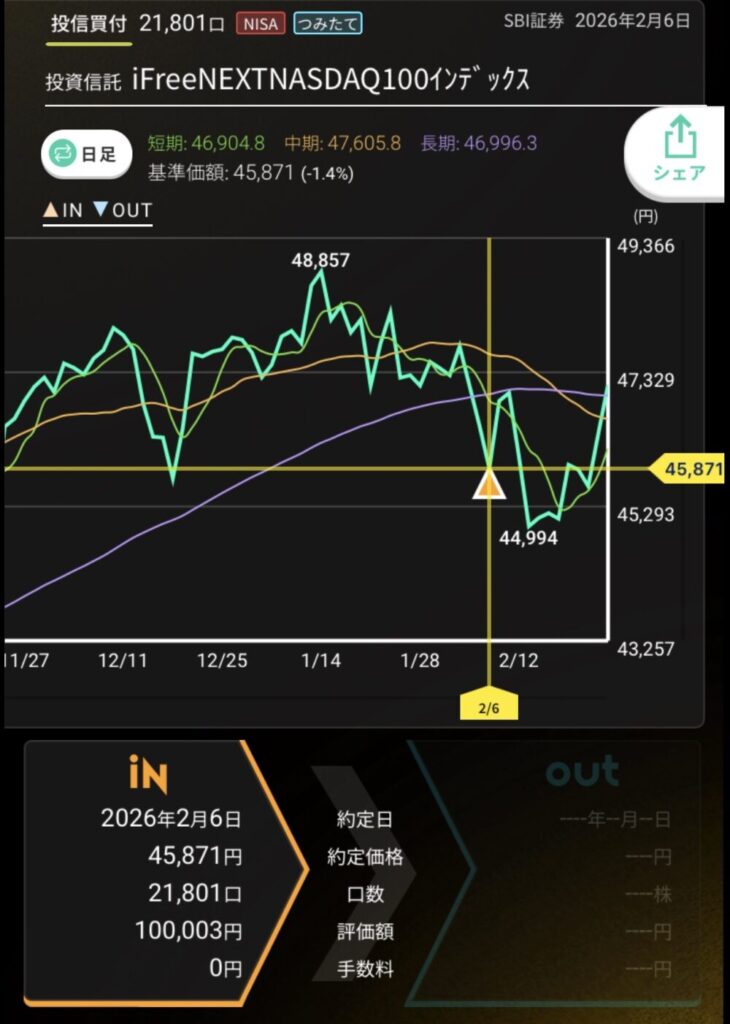Tap the IN marker triangle on the chart
Image resolution: width=730 pixels, height=1024 pixels.
coord(489,485)
